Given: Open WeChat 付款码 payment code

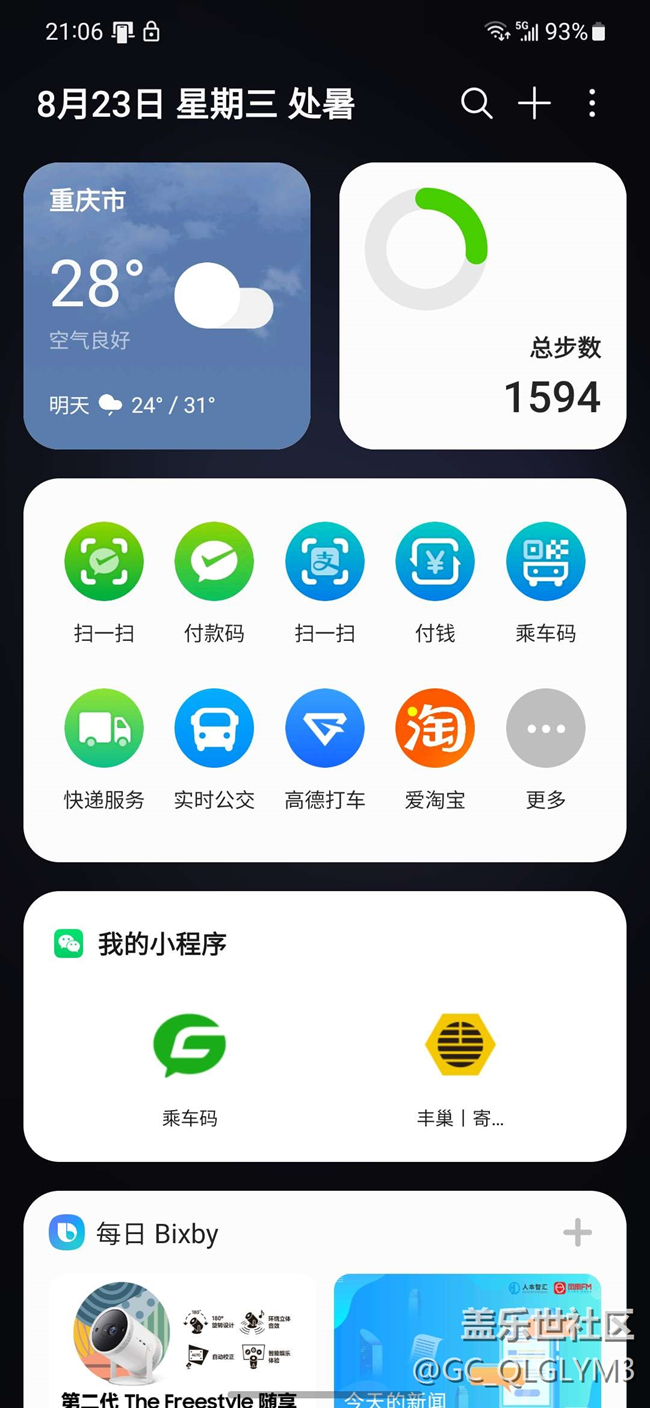Looking at the screenshot, I should (214, 562).
